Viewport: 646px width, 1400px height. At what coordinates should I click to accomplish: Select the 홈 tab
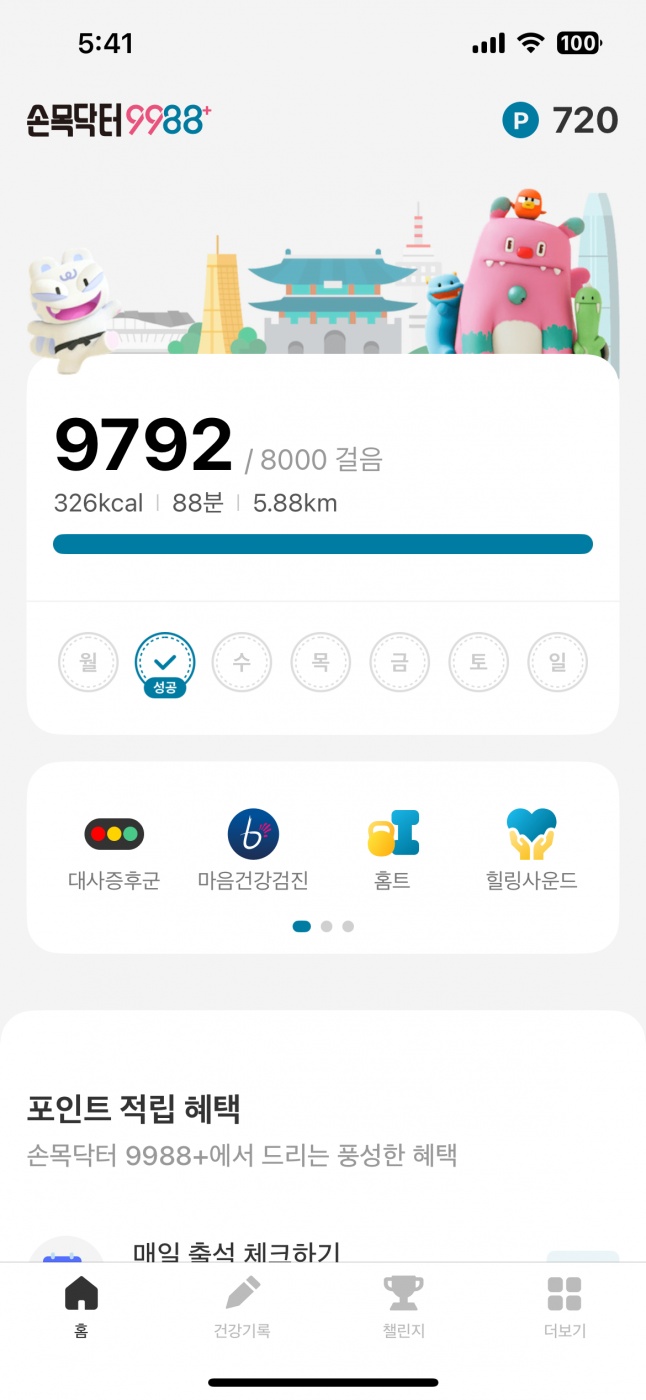(x=81, y=1306)
